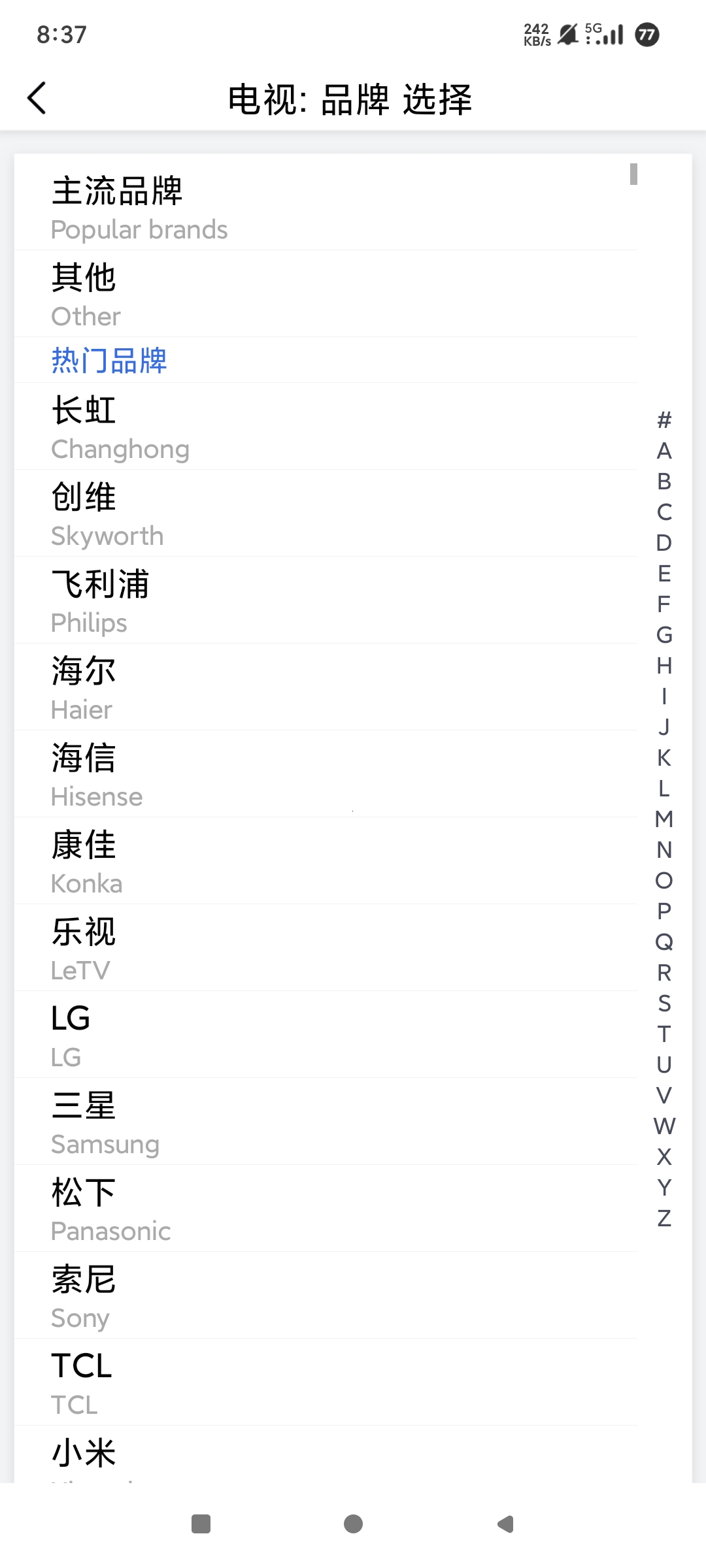
Task: Jump to letter S in the index
Action: (x=664, y=1004)
